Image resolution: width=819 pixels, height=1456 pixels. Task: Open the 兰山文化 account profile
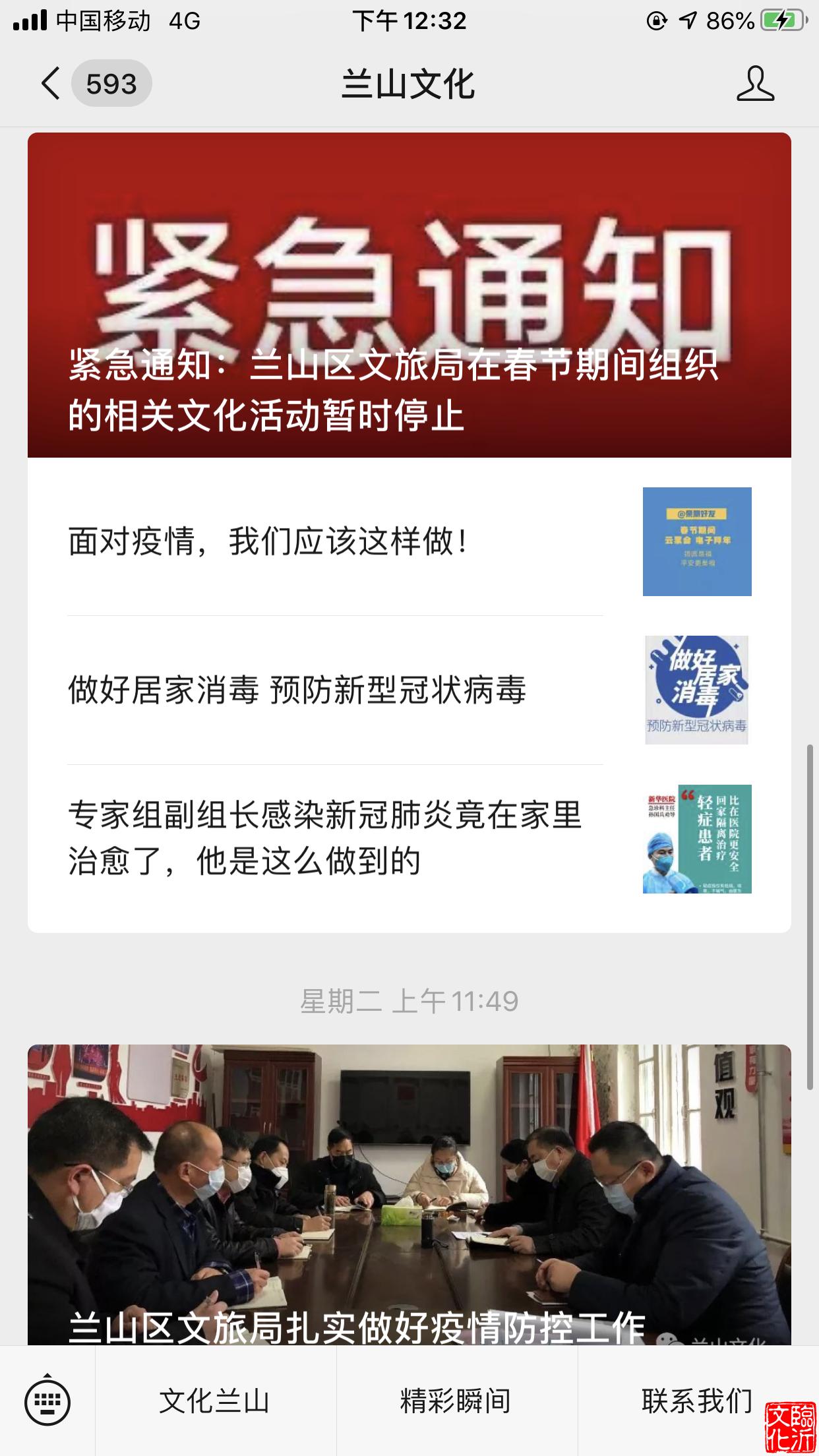click(x=755, y=84)
